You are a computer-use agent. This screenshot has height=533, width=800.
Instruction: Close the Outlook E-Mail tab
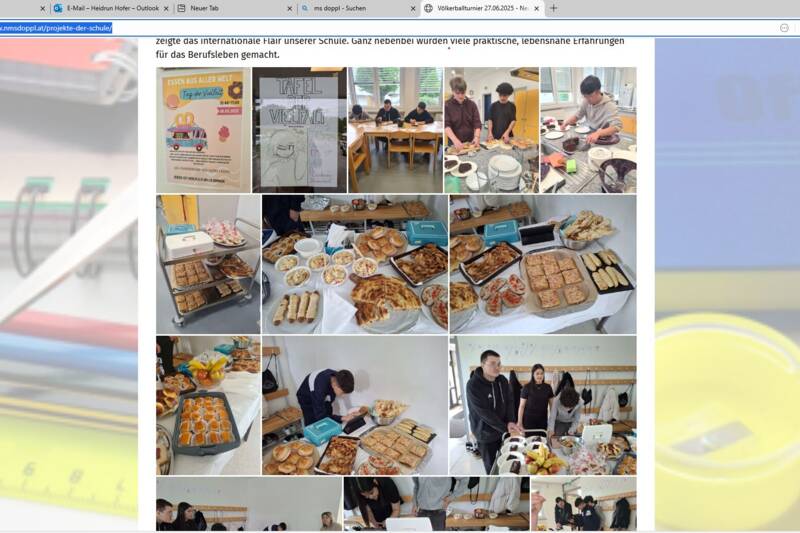pyautogui.click(x=166, y=8)
